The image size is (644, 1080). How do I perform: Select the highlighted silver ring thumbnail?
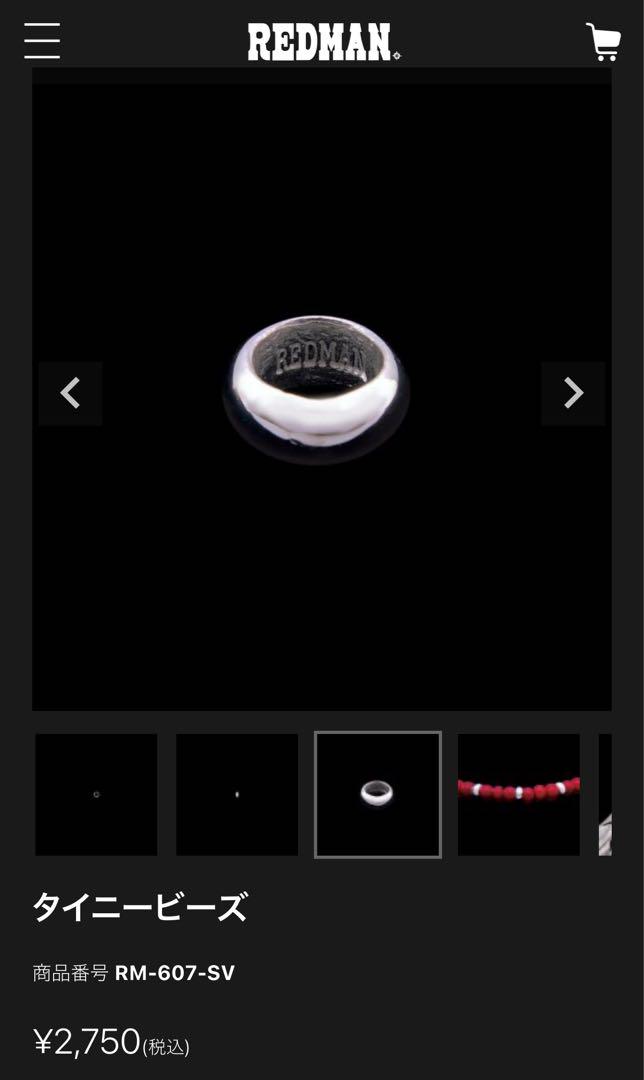[378, 795]
